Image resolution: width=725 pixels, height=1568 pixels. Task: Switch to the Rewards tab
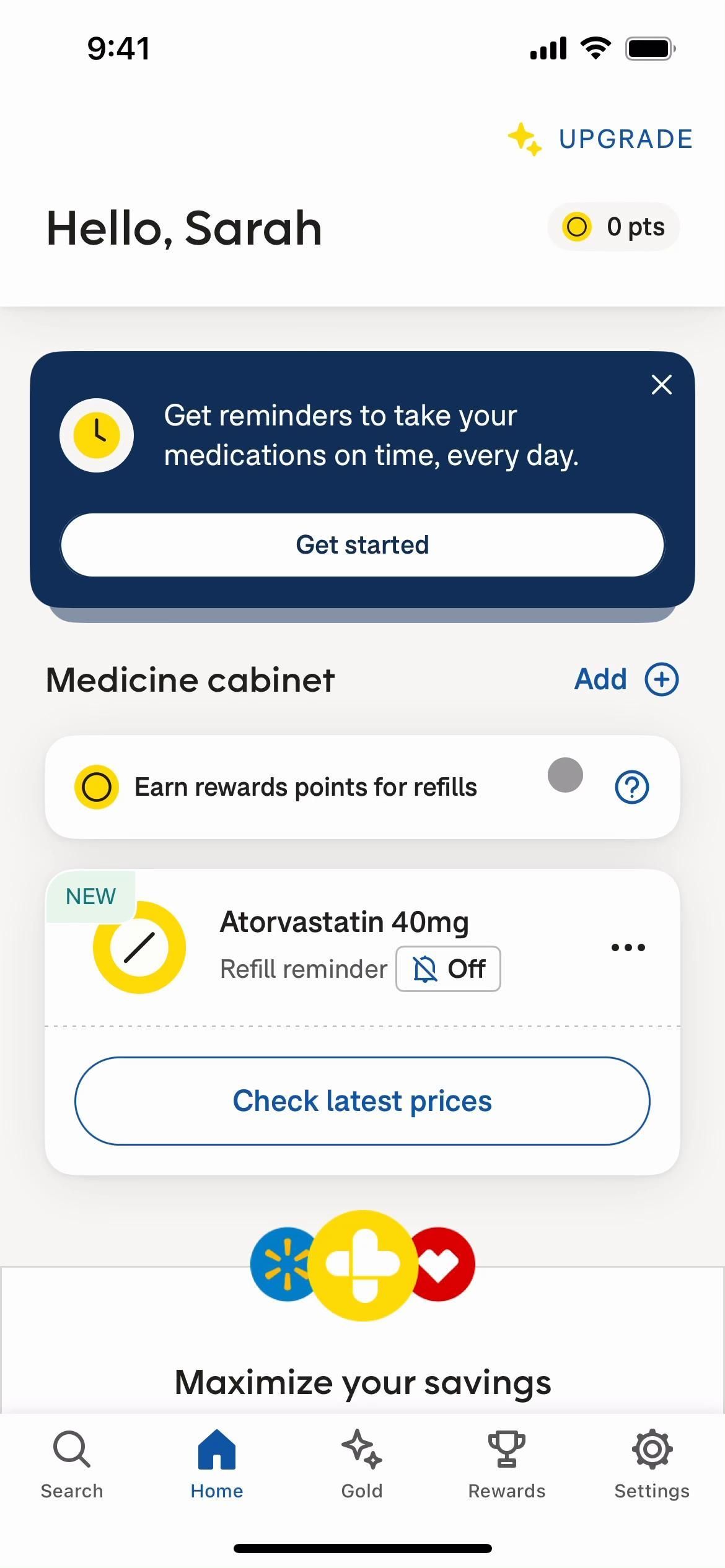coord(507,1464)
